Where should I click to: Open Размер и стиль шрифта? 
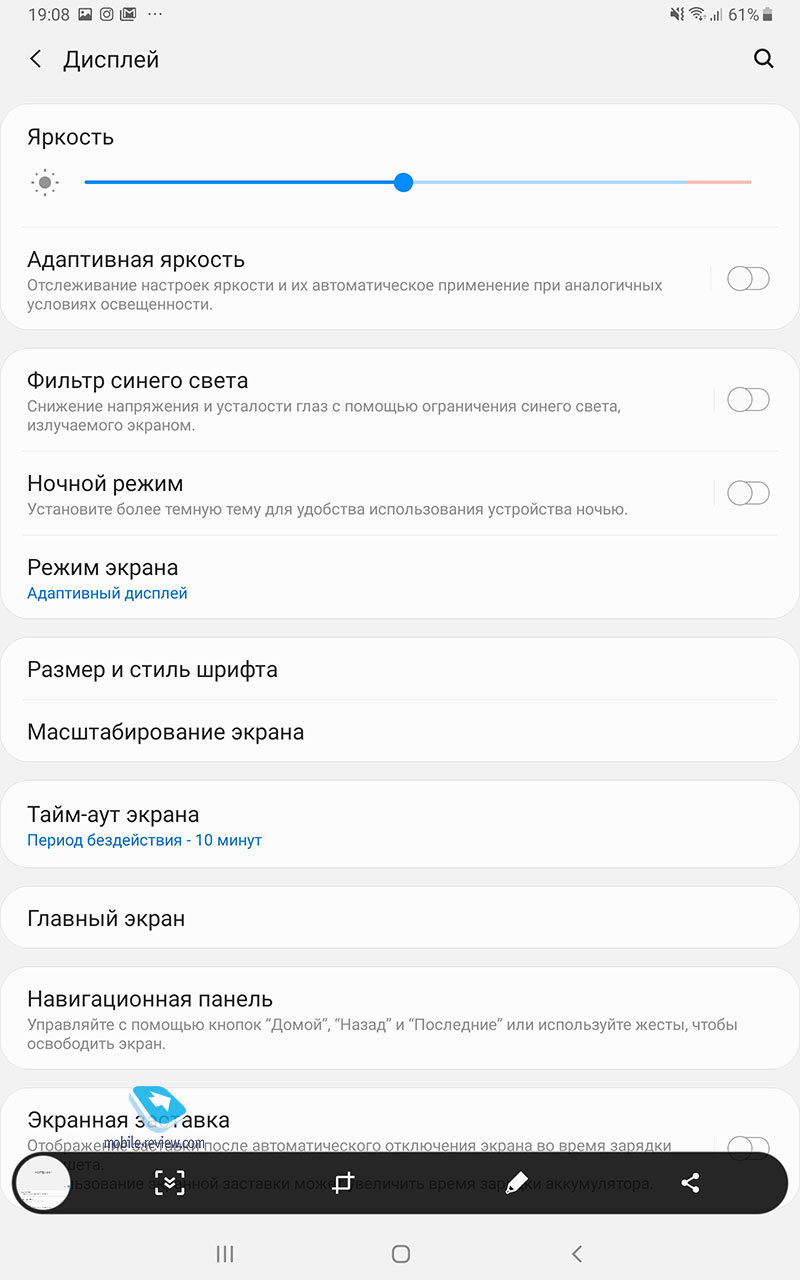pos(400,669)
